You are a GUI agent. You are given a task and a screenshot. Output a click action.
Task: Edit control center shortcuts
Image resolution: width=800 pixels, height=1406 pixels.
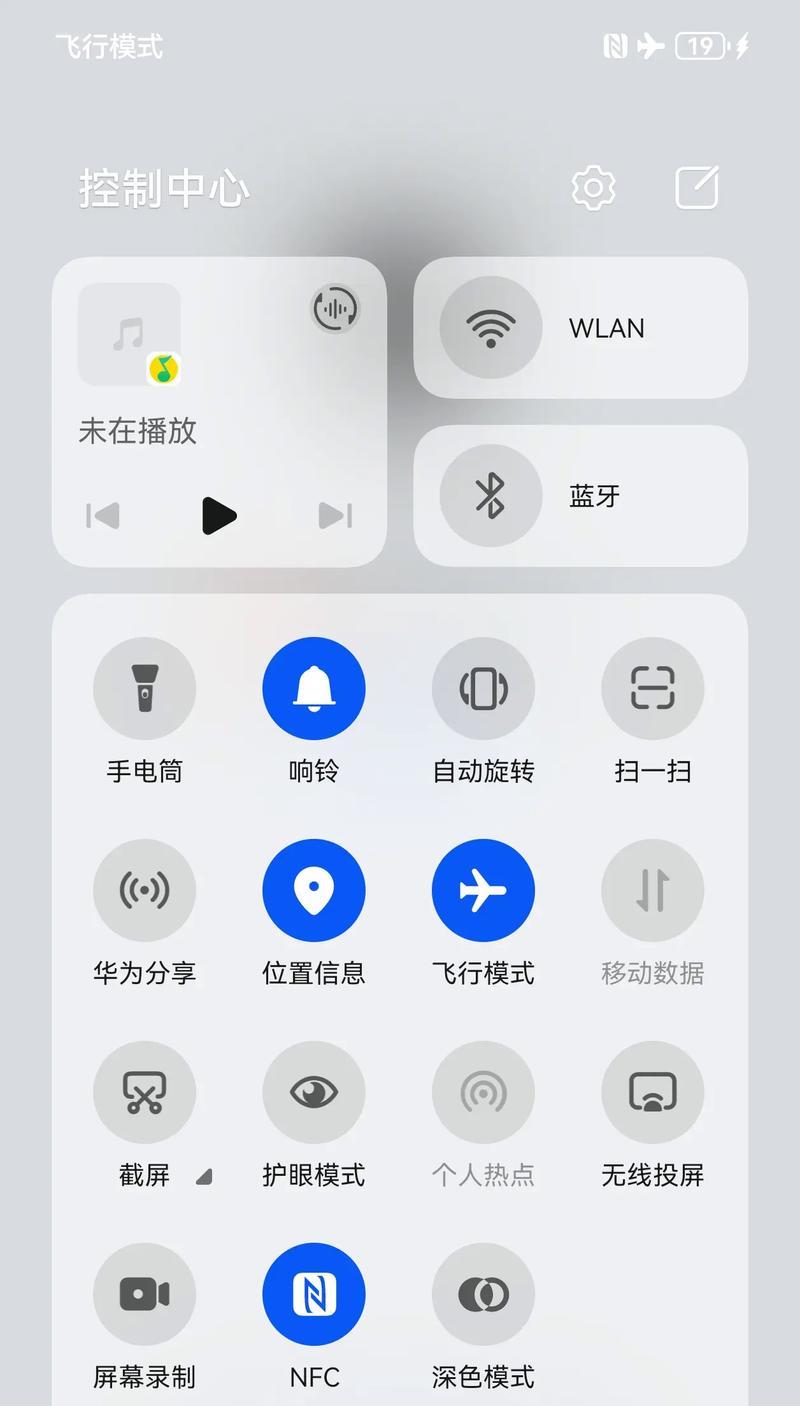point(697,188)
